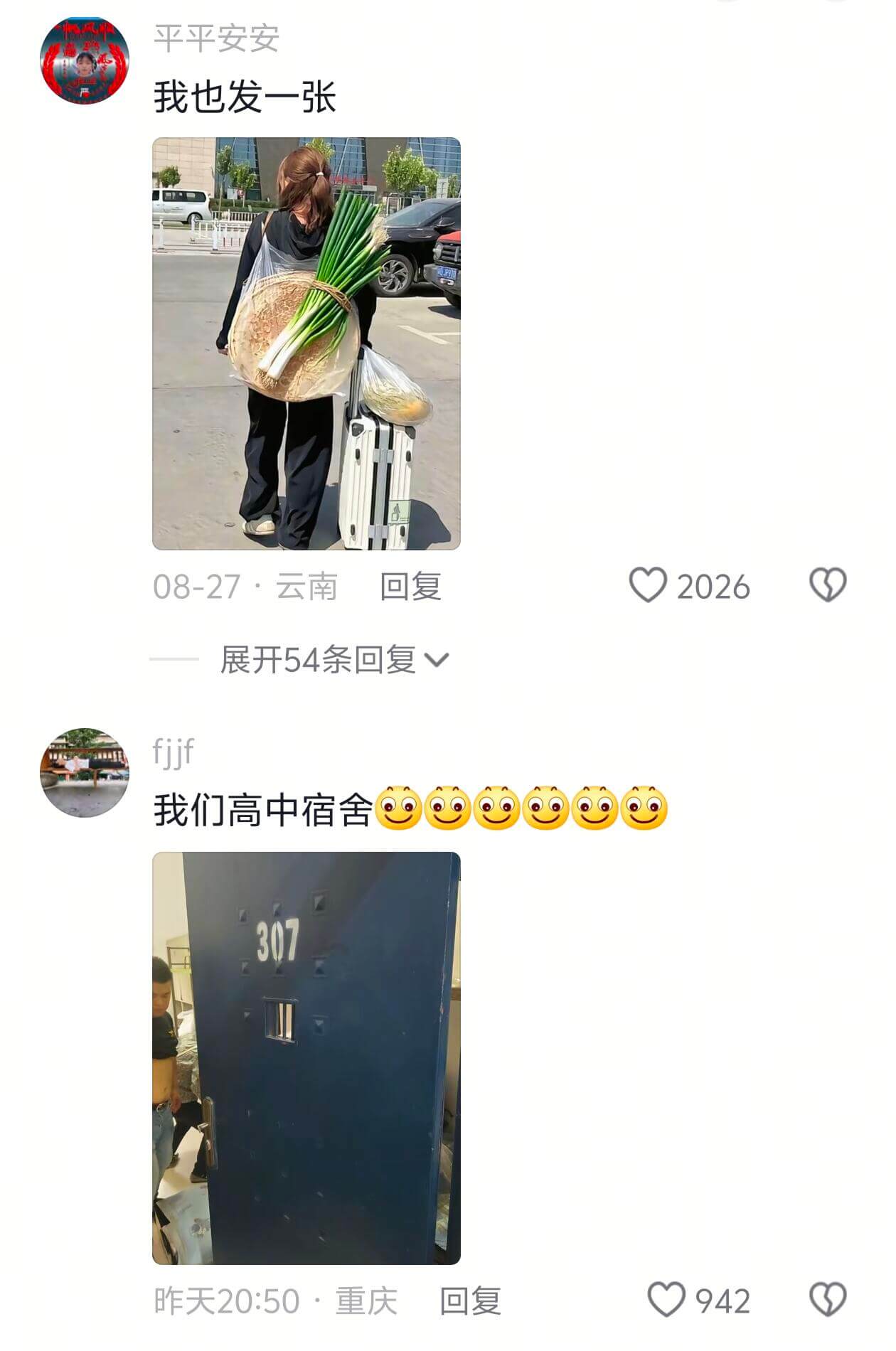Collapse replies using the down arrow

tap(438, 660)
